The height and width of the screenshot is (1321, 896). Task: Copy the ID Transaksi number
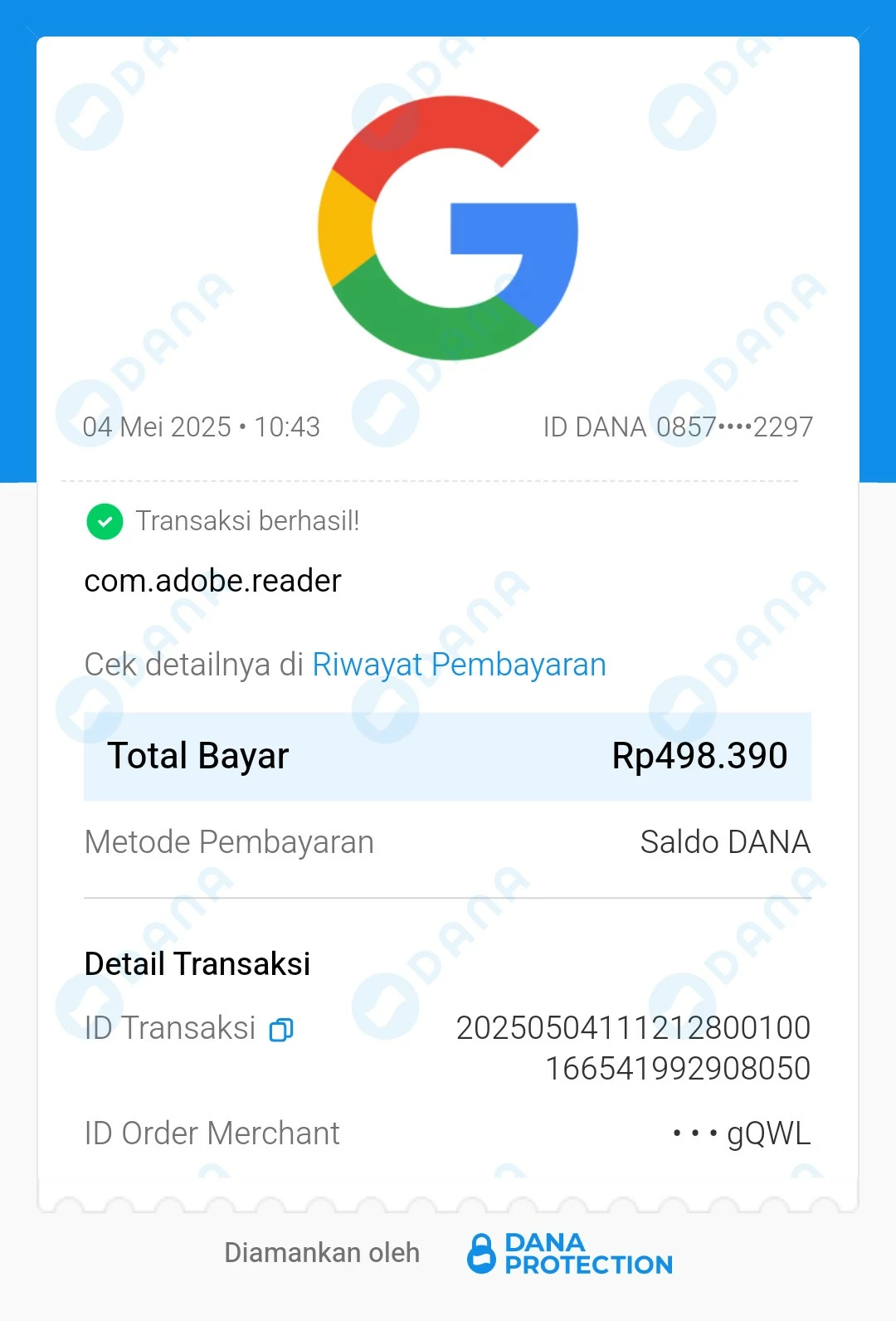point(281,1030)
